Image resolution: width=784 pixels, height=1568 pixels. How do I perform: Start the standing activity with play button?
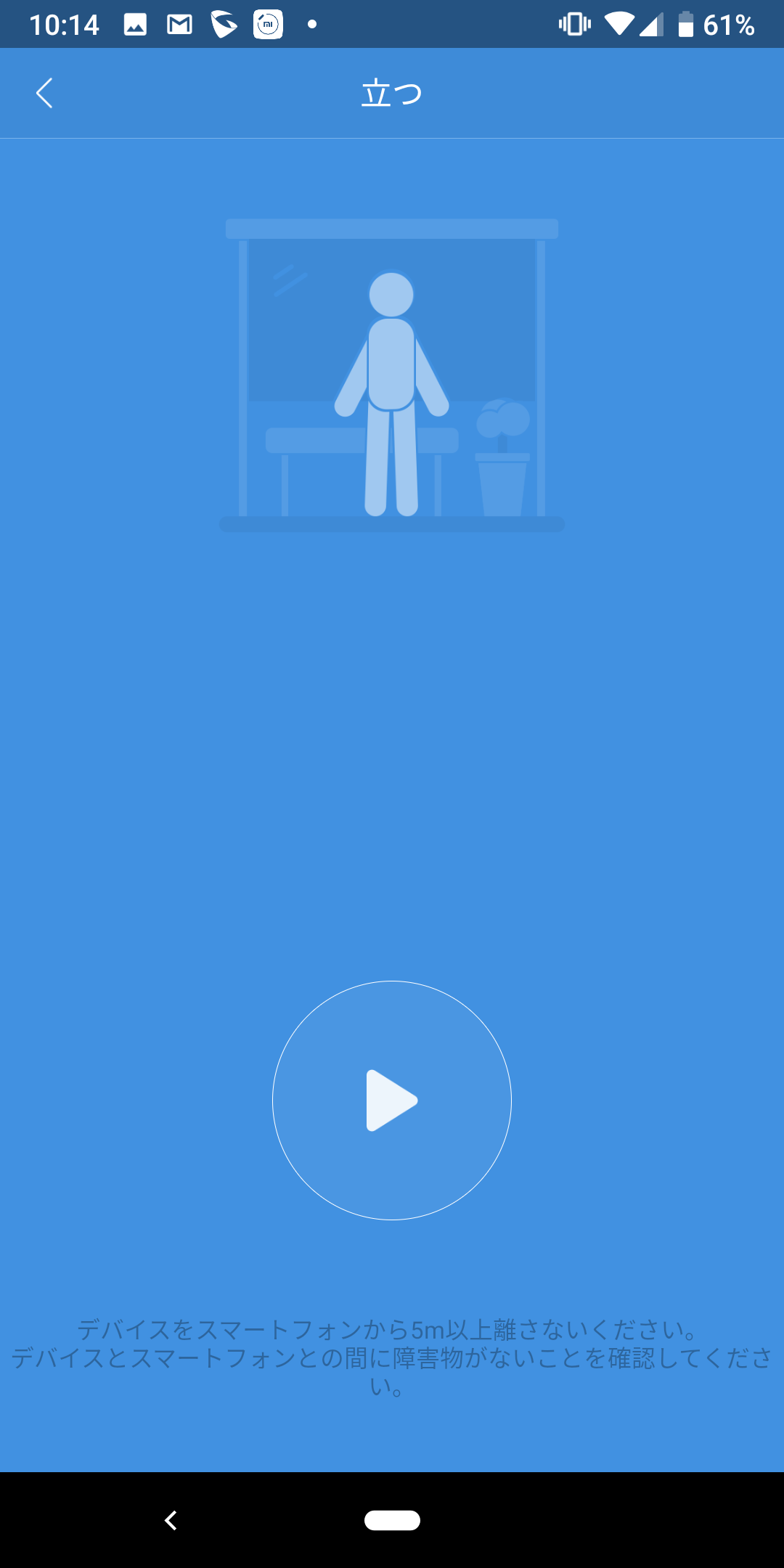392,1101
